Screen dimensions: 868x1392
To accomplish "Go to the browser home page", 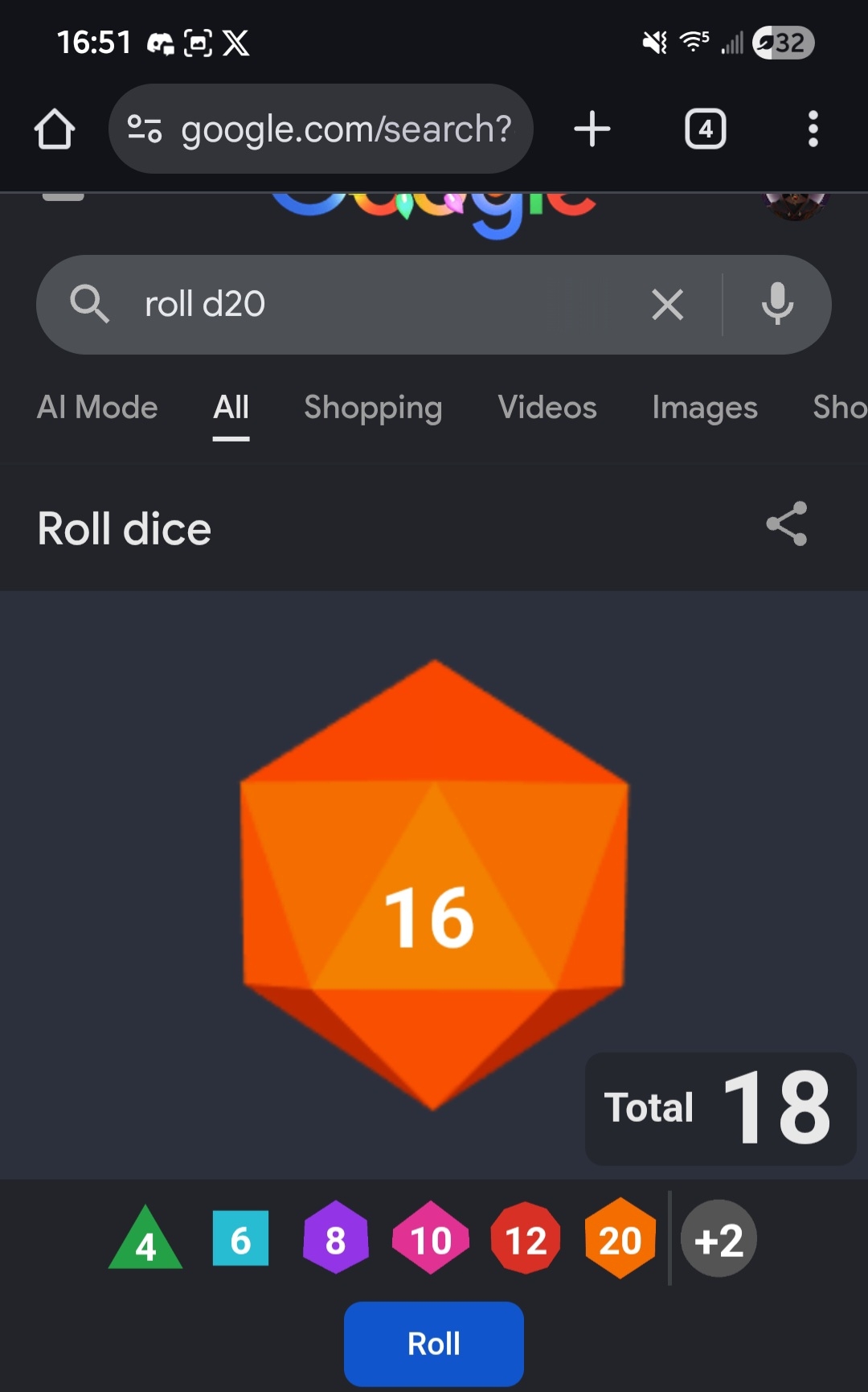I will 55,129.
